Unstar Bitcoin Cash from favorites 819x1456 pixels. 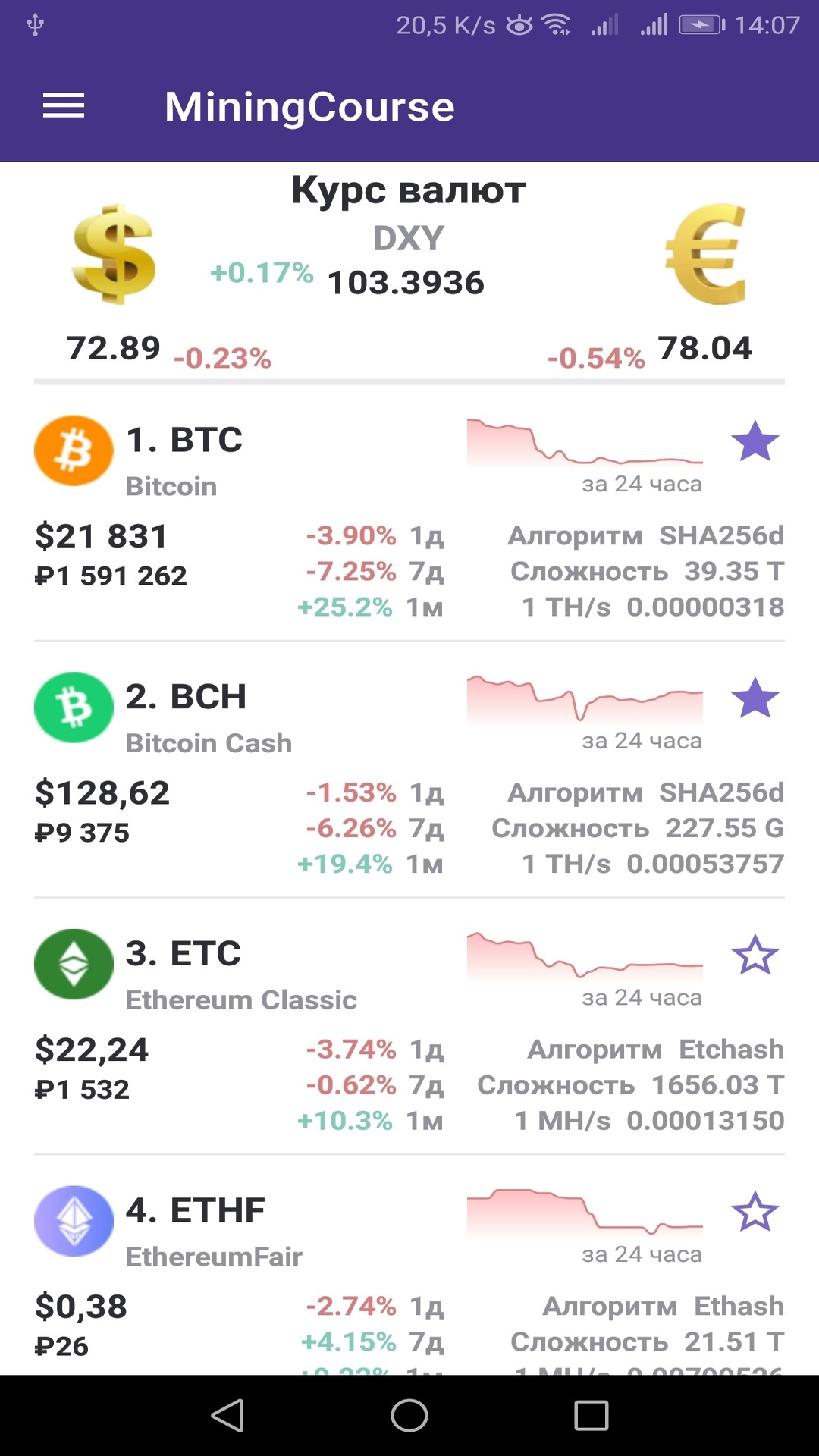(x=755, y=698)
